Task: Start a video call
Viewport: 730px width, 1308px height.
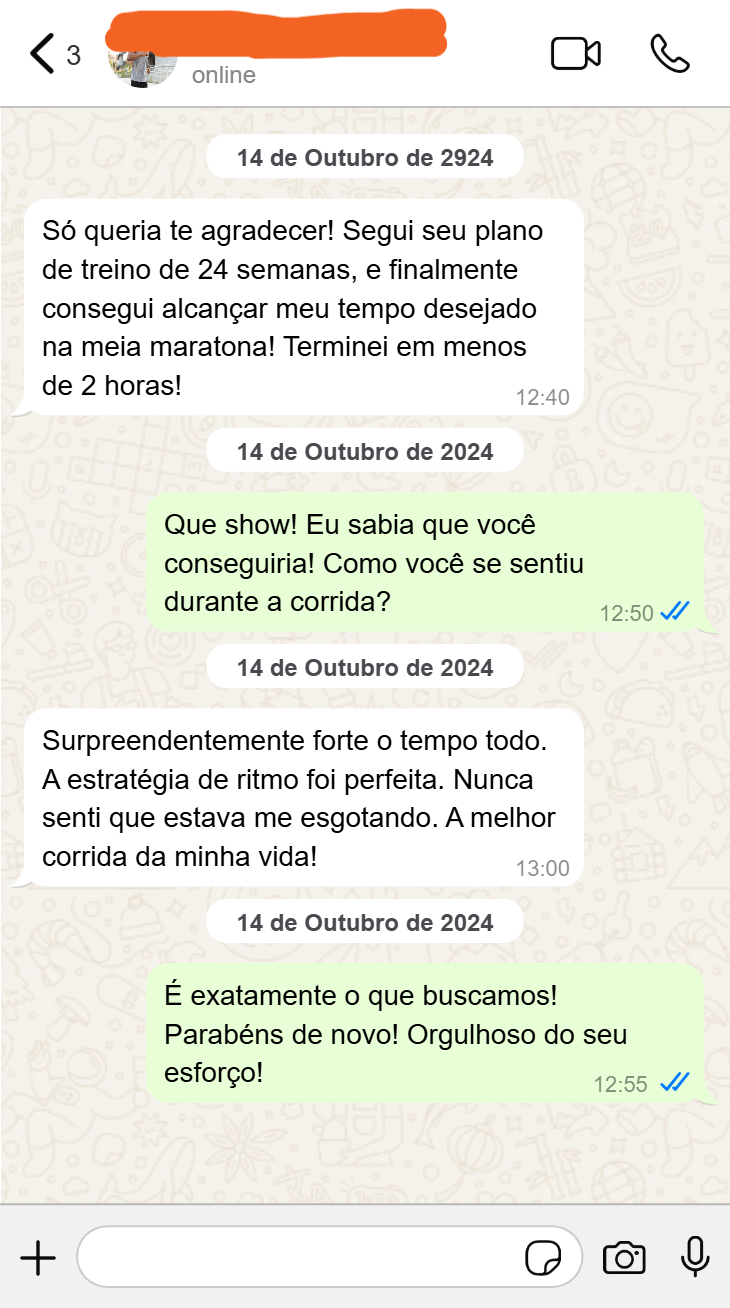Action: tap(576, 54)
